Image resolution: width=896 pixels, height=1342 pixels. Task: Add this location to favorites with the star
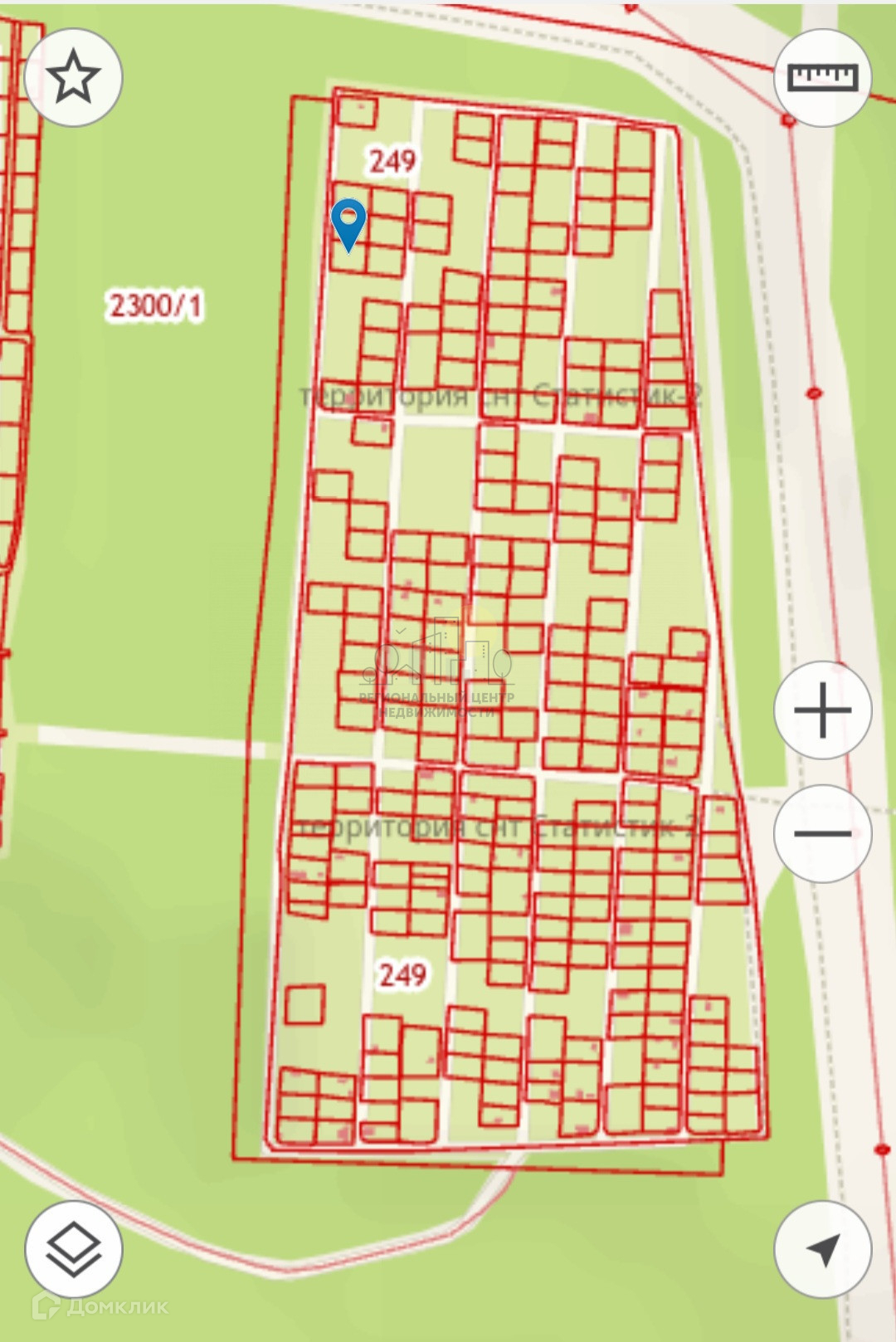point(73,77)
